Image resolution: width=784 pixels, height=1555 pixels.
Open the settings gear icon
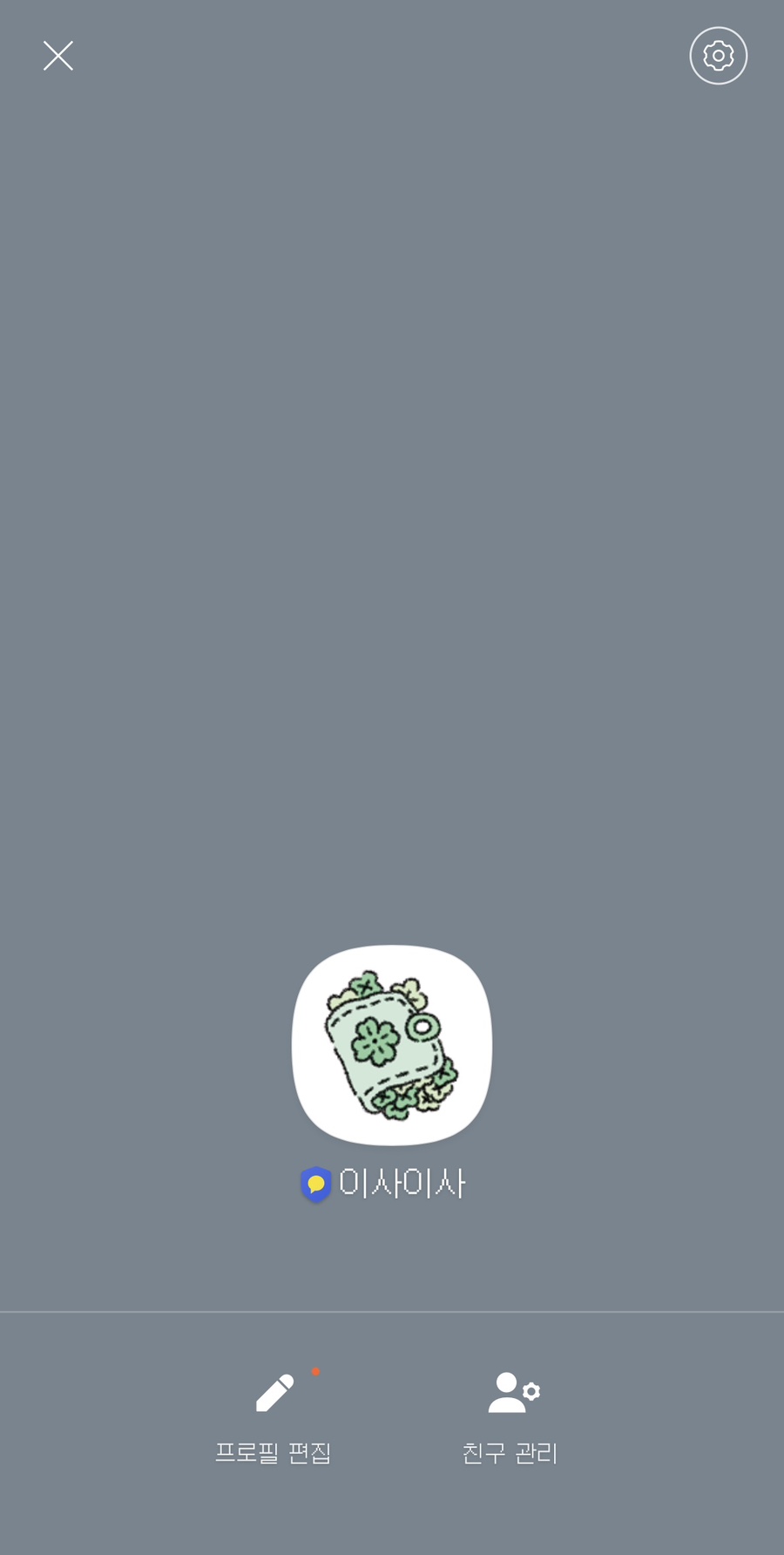(x=719, y=56)
